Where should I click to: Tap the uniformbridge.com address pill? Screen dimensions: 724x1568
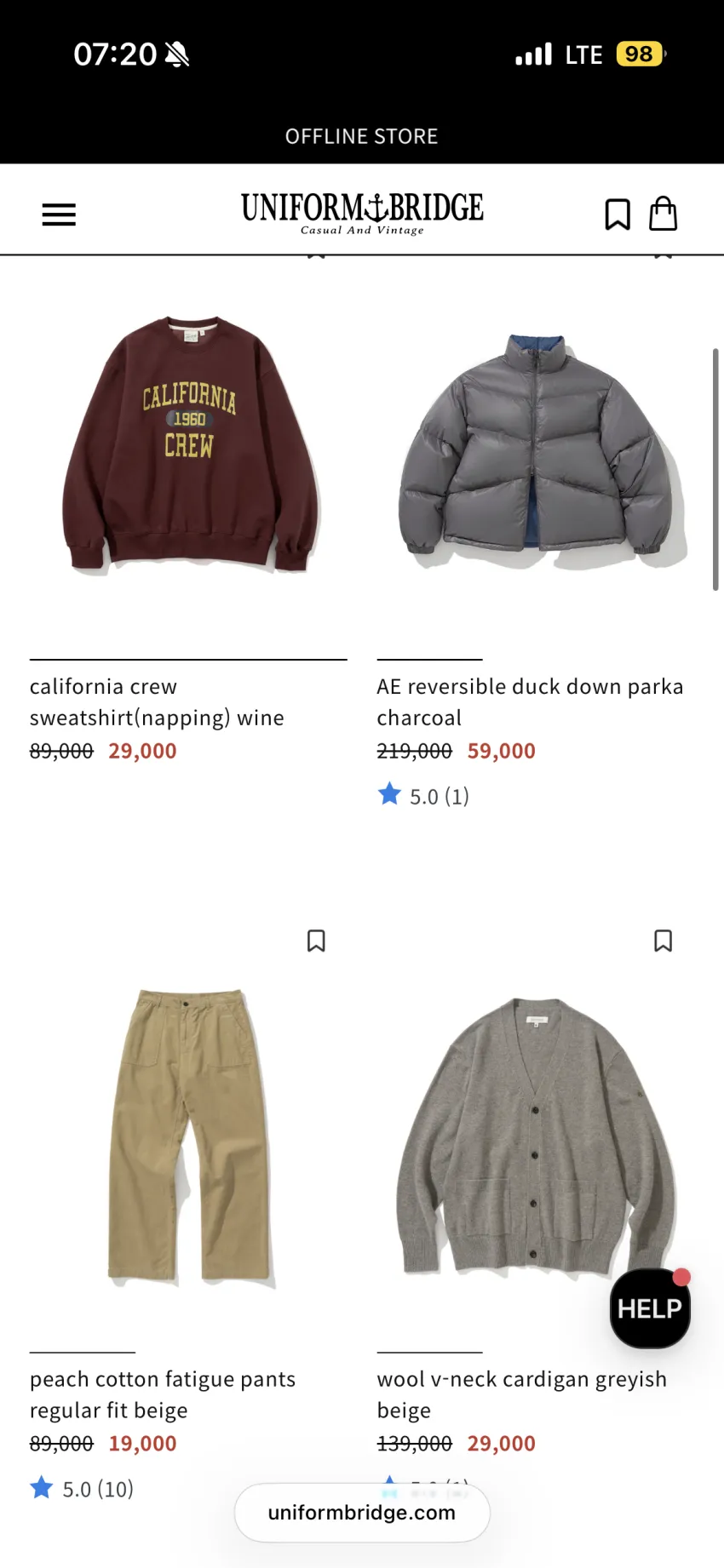[x=362, y=1513]
